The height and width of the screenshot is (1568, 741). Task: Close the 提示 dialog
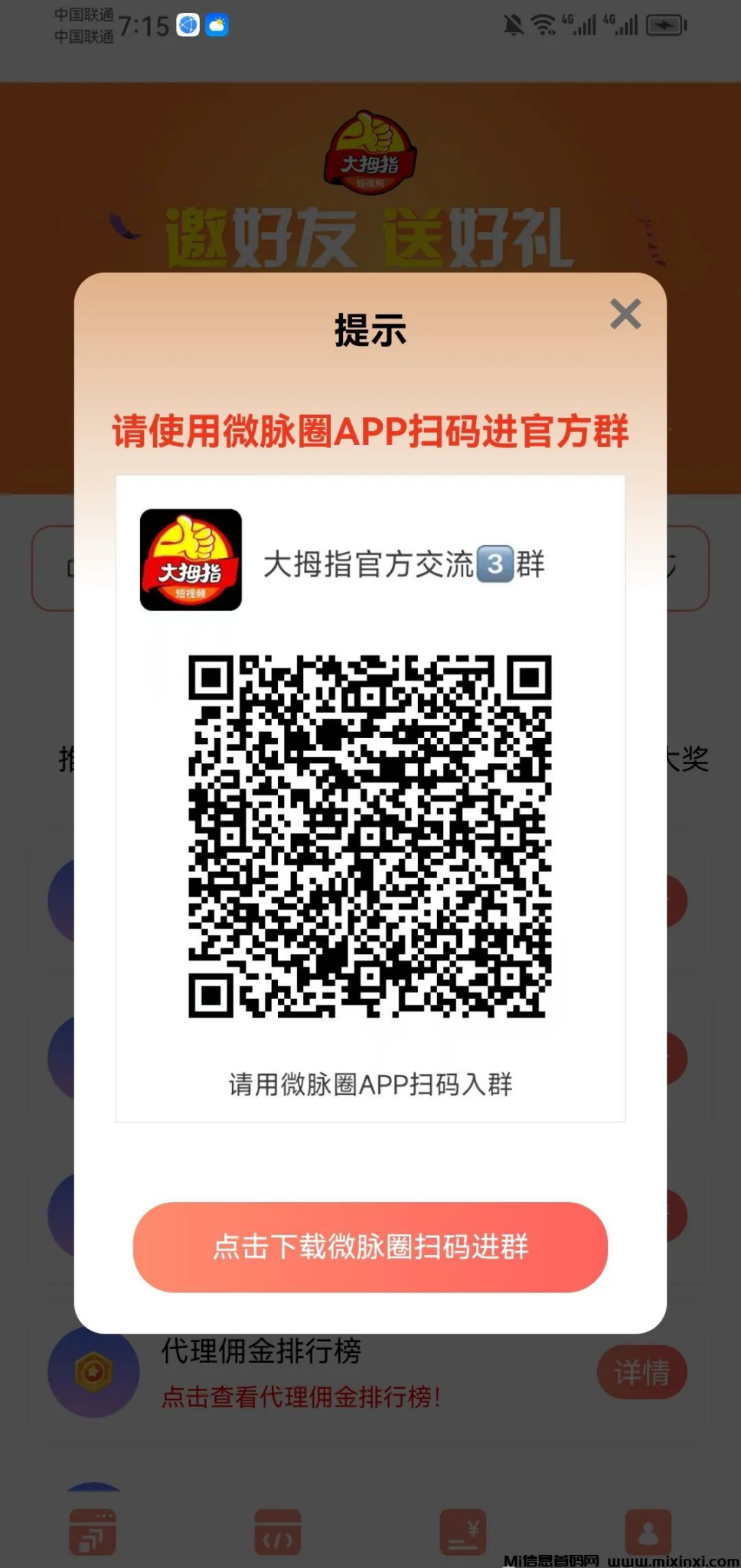point(625,314)
